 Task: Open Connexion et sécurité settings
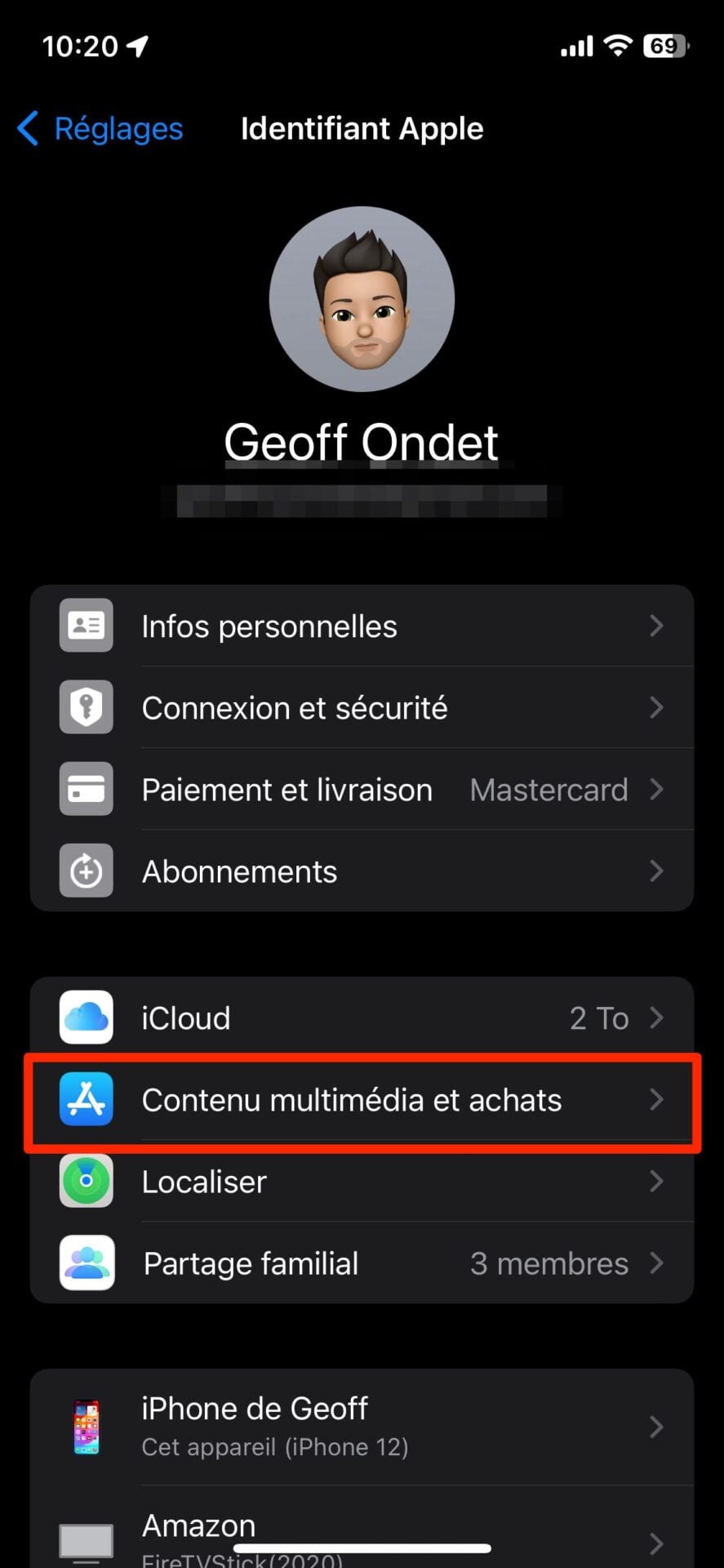click(362, 708)
